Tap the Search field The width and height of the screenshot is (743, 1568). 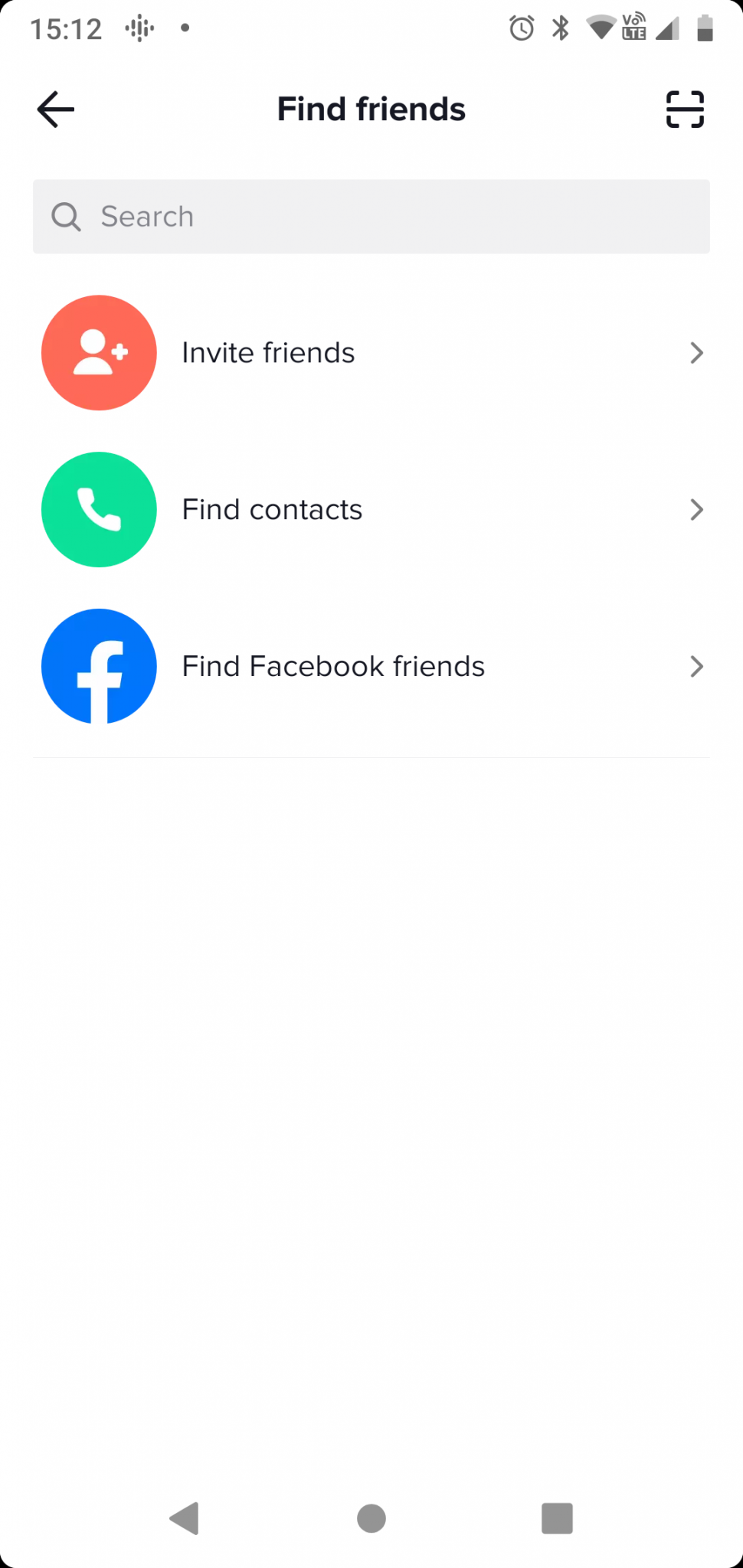(371, 217)
